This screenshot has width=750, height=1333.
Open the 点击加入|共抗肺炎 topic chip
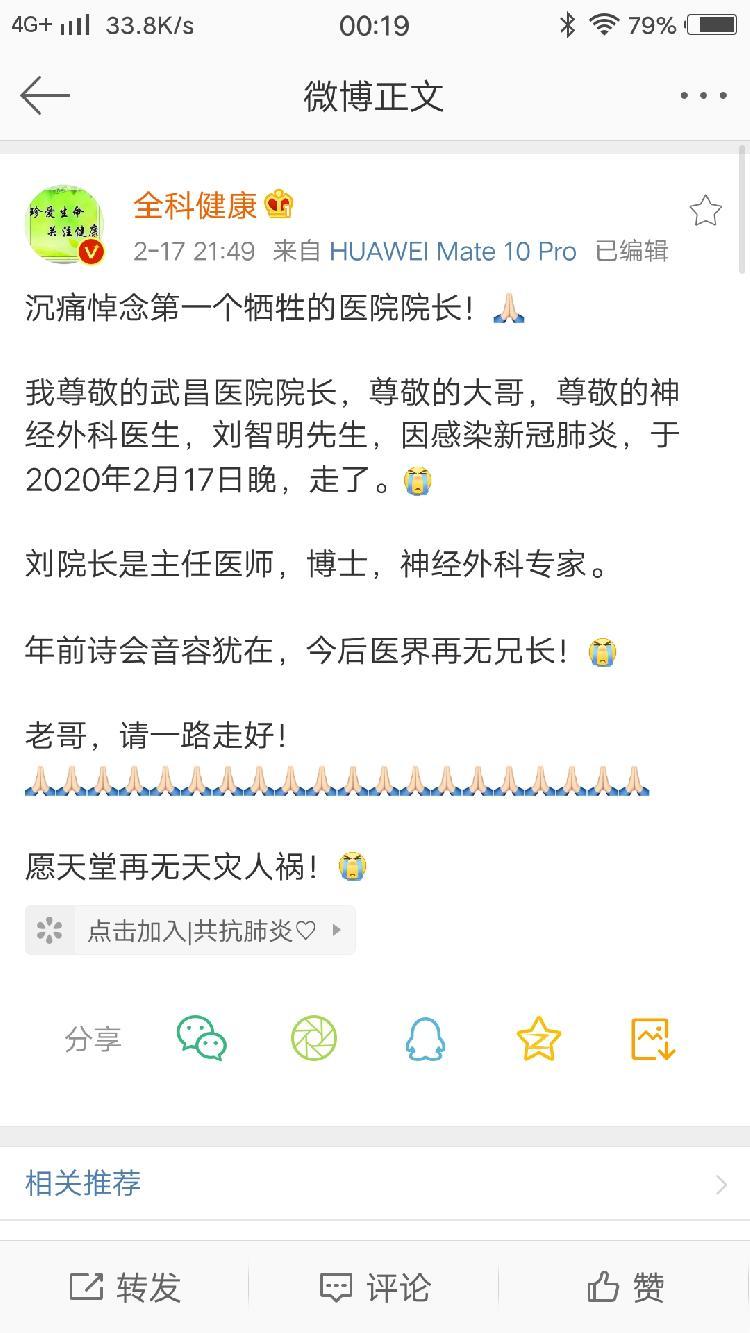190,930
